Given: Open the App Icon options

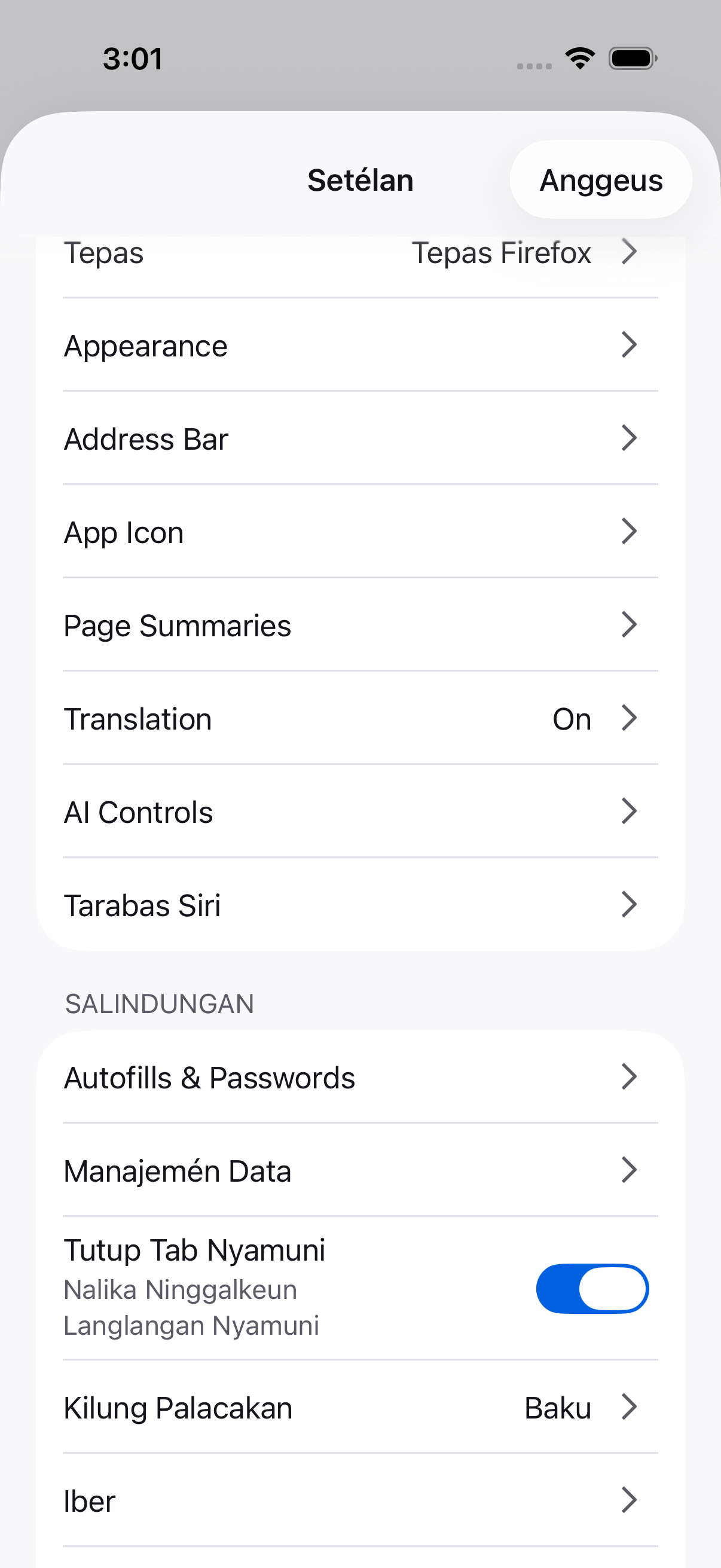Looking at the screenshot, I should [360, 532].
